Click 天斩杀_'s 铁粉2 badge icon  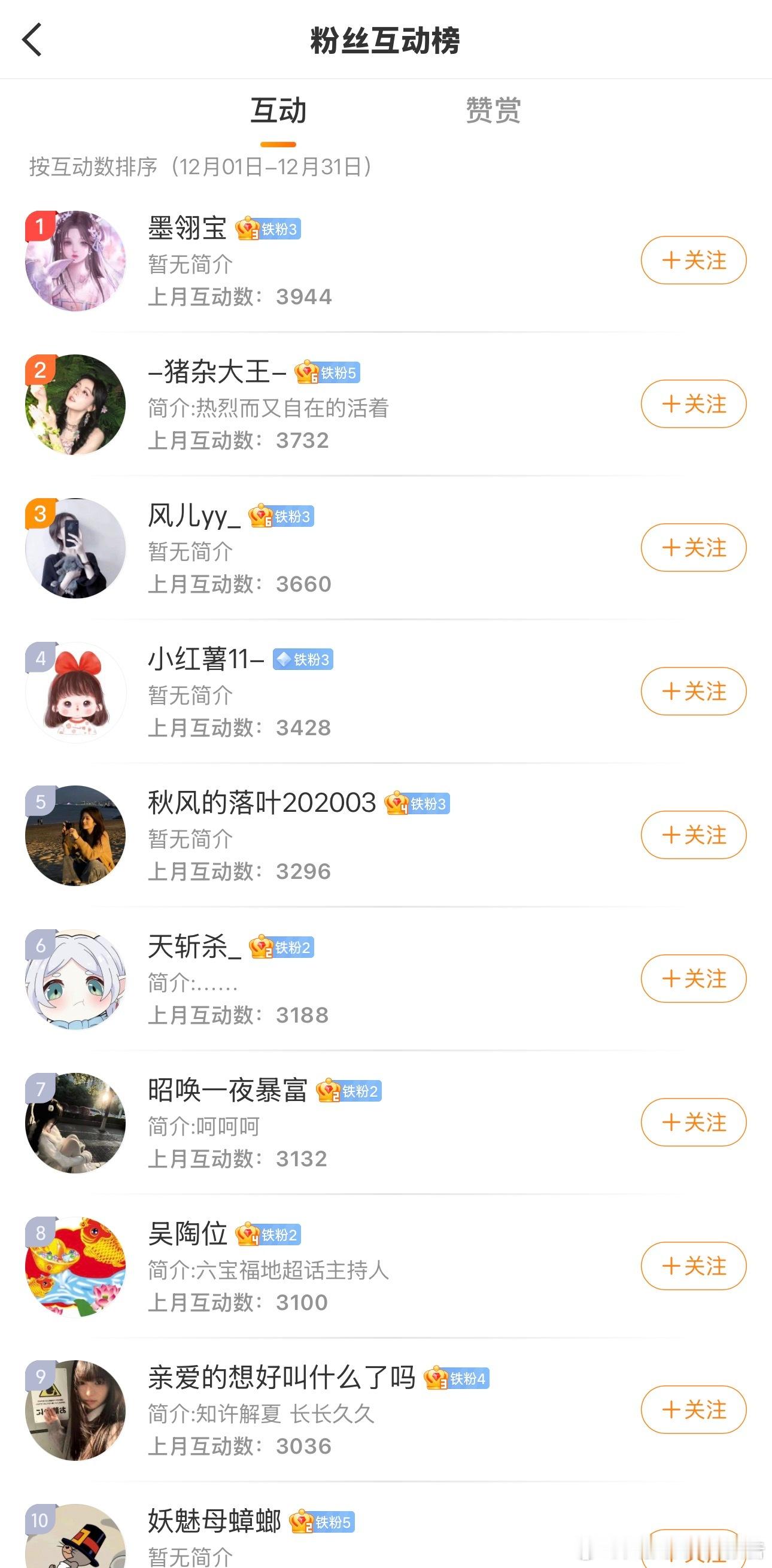(x=281, y=948)
